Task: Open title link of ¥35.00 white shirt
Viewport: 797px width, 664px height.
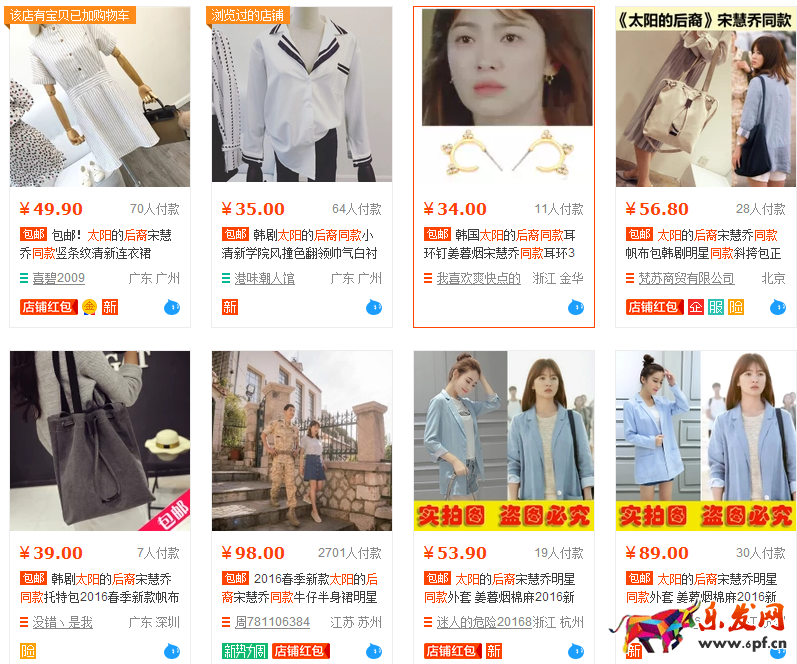Action: point(300,244)
